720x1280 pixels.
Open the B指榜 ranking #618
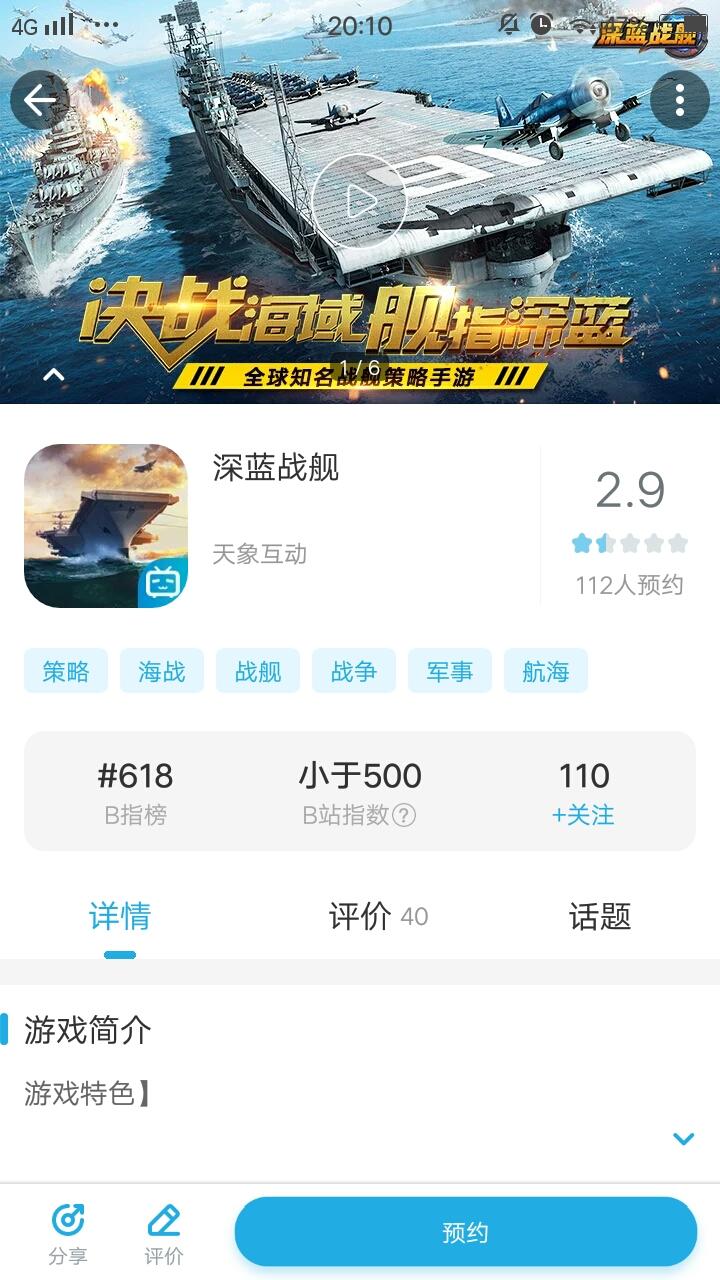click(135, 792)
